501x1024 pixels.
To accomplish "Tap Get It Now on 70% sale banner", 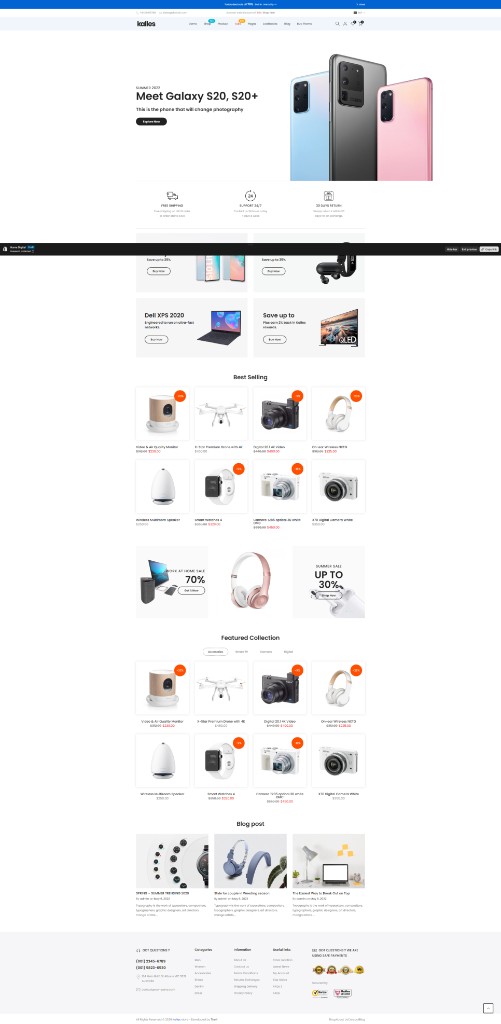I will (191, 590).
